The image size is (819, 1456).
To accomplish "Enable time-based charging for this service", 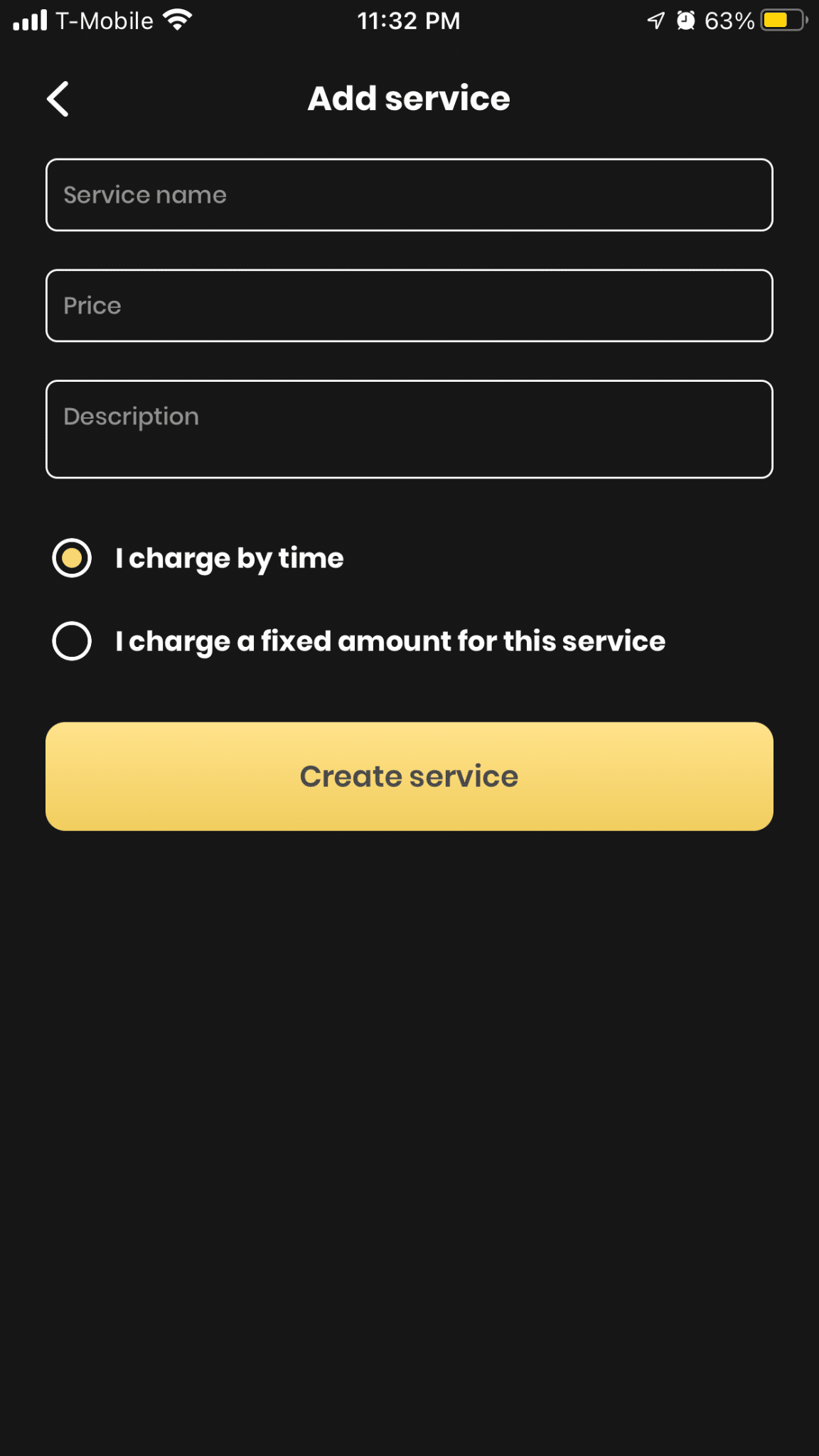I will click(x=72, y=559).
